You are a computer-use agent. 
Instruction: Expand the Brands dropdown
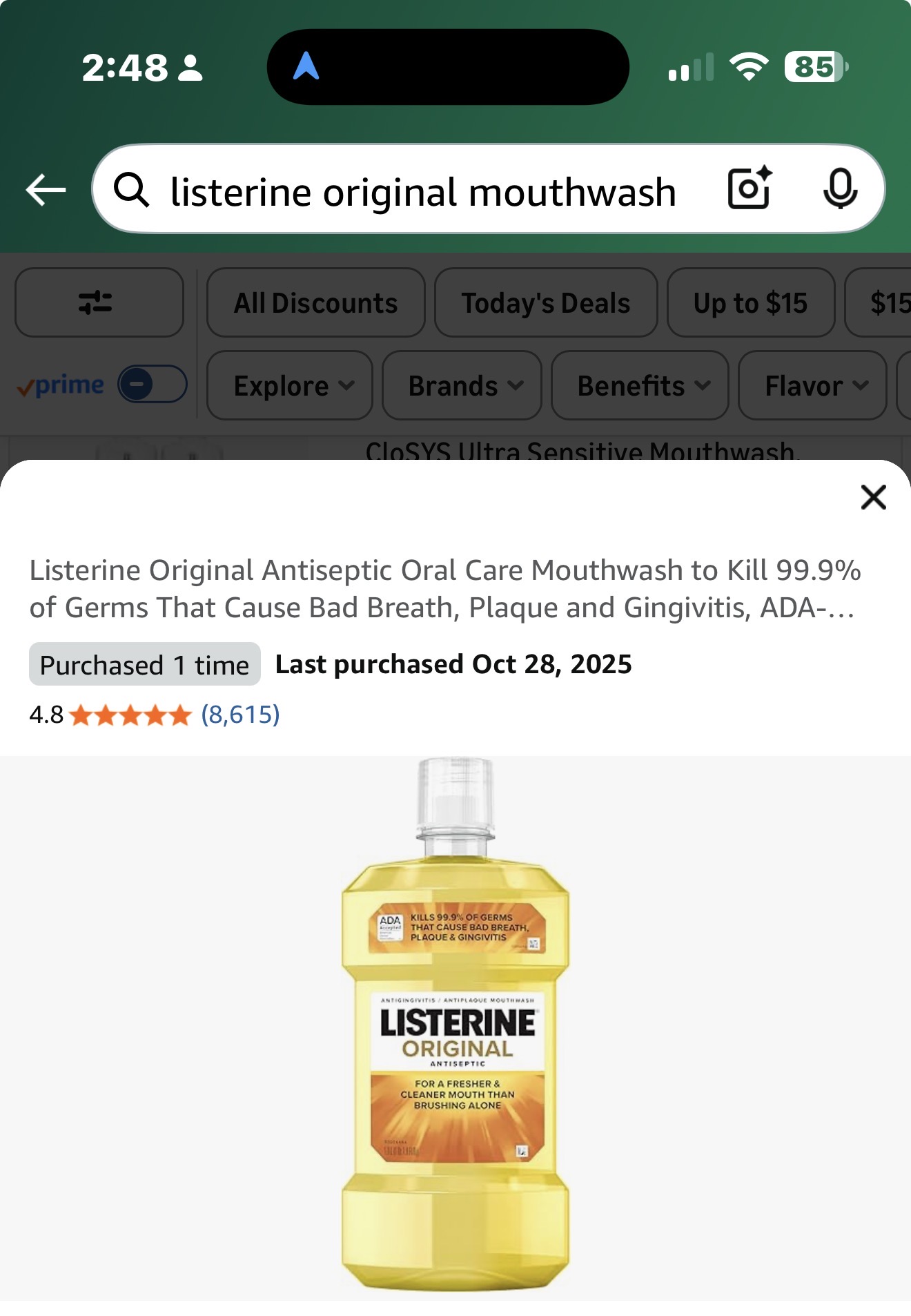click(462, 385)
